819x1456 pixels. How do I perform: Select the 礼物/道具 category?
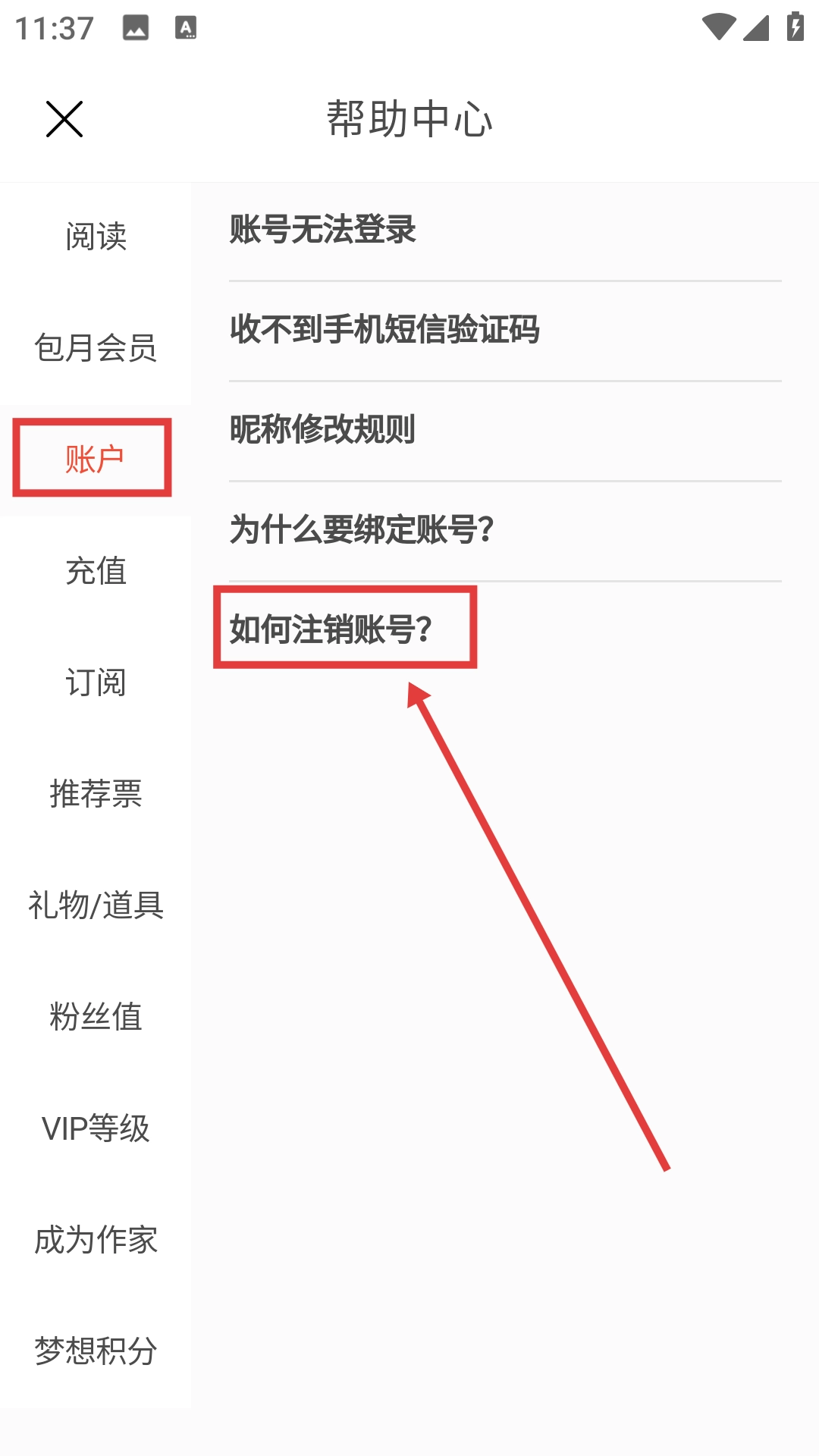96,905
